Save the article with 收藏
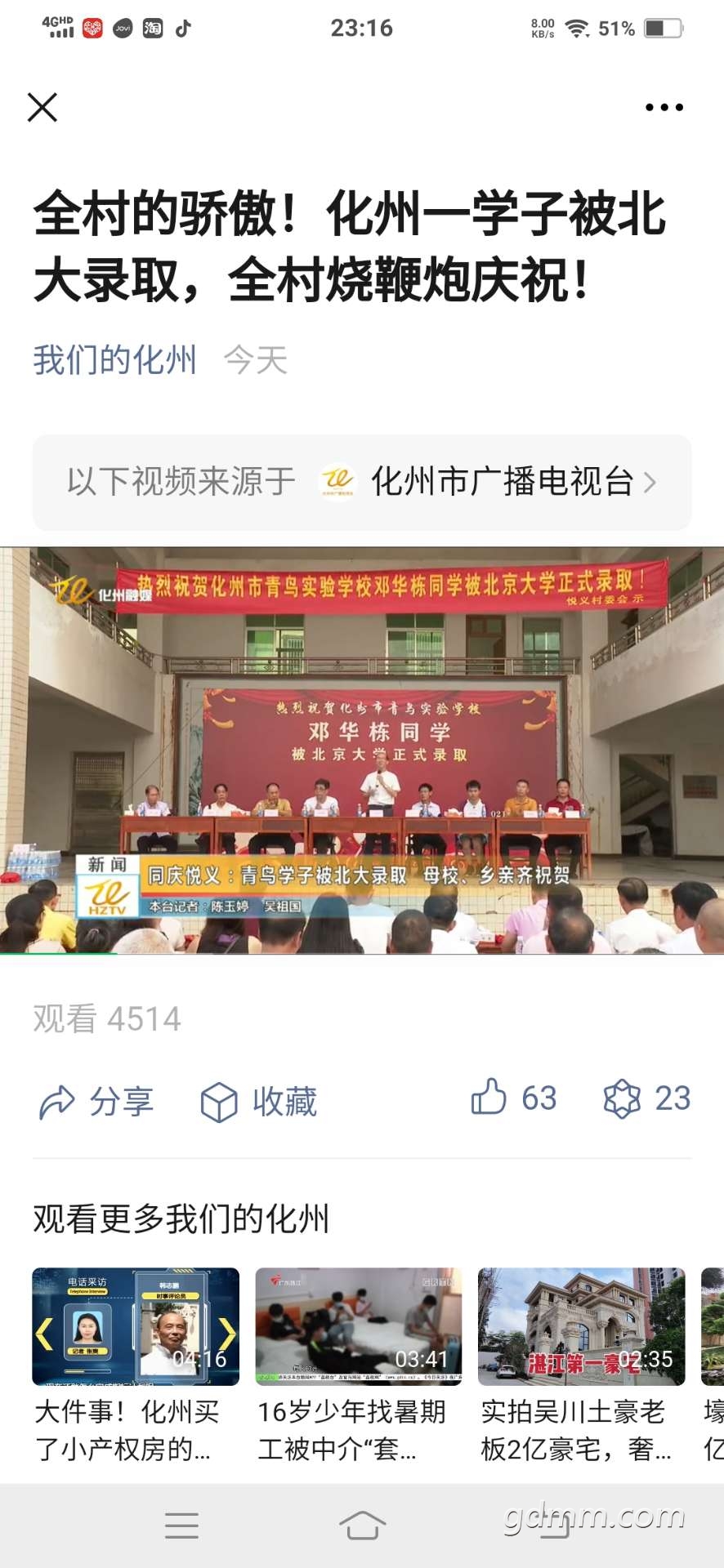This screenshot has width=724, height=1568. [x=259, y=1102]
